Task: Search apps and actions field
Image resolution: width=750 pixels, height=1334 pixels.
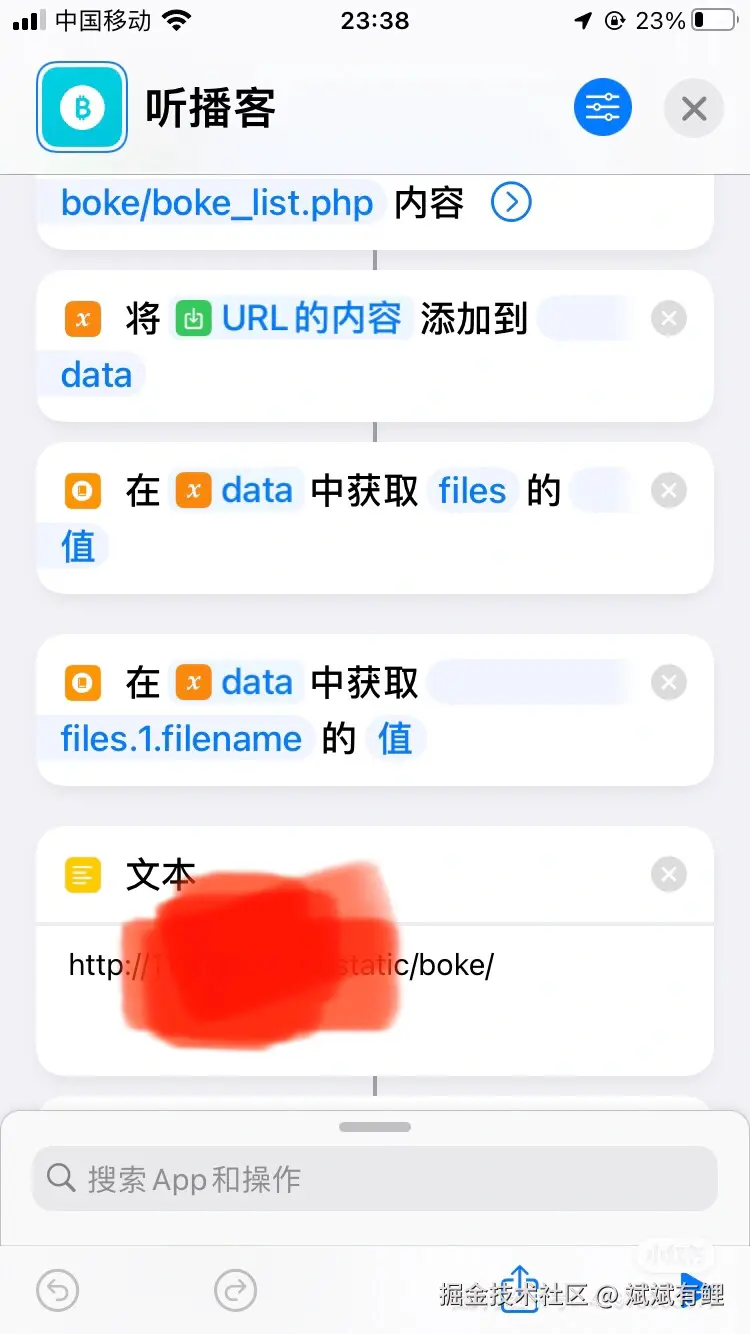Action: point(375,1179)
